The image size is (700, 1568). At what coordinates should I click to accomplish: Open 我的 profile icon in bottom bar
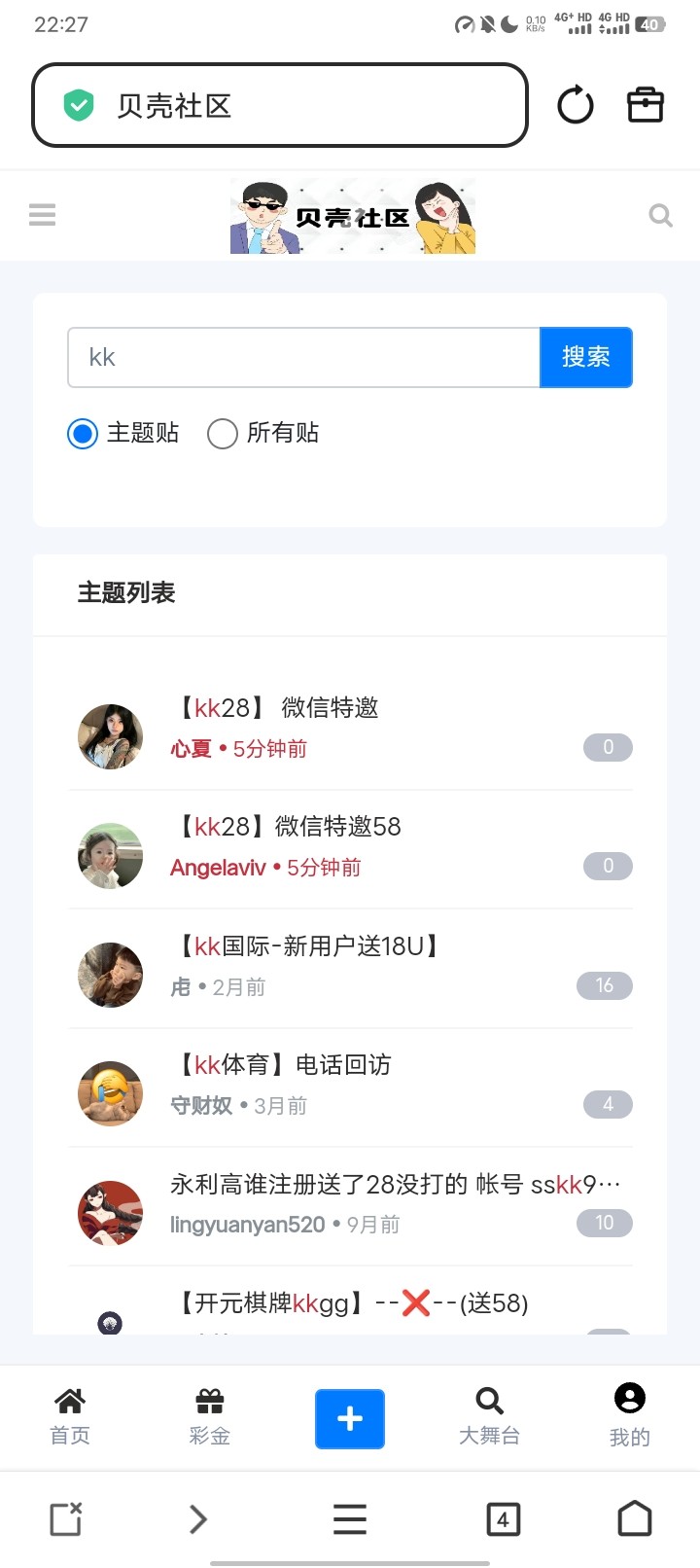629,1418
